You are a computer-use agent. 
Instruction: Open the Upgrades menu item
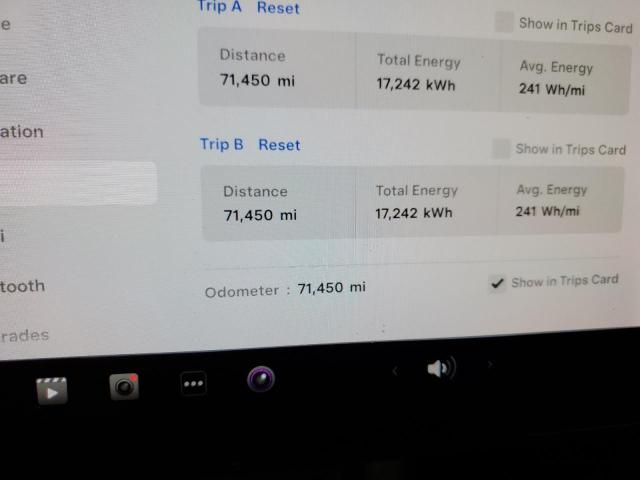point(24,336)
